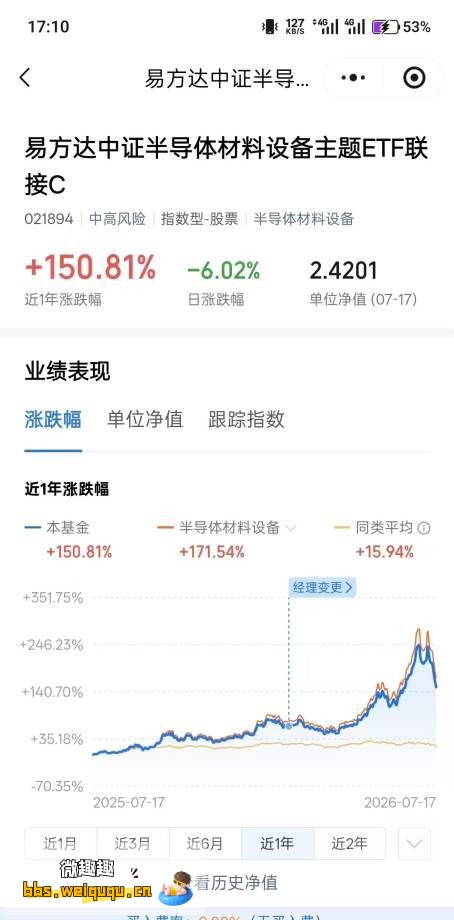
Task: Select the 近3月 time range
Action: tap(133, 844)
